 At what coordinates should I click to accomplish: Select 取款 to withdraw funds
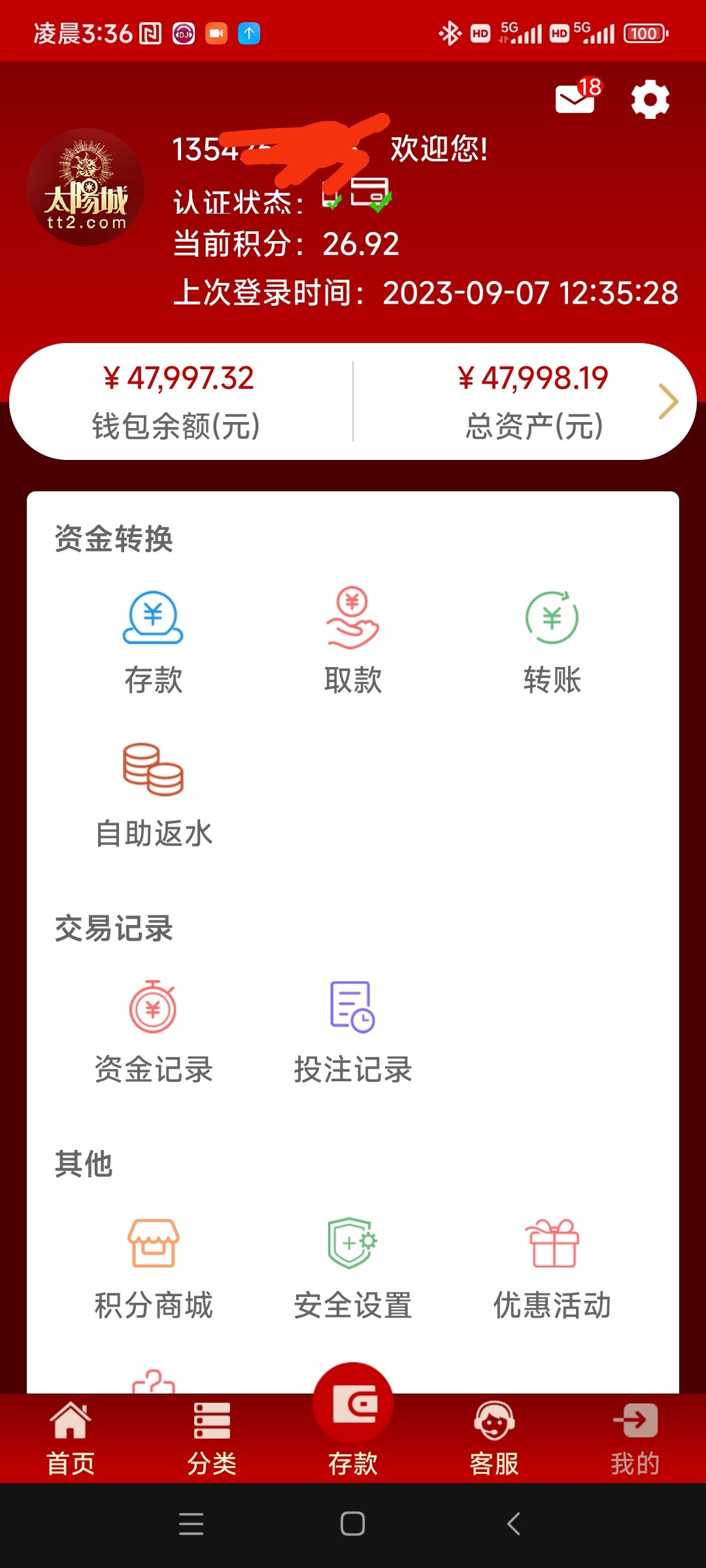click(x=353, y=641)
